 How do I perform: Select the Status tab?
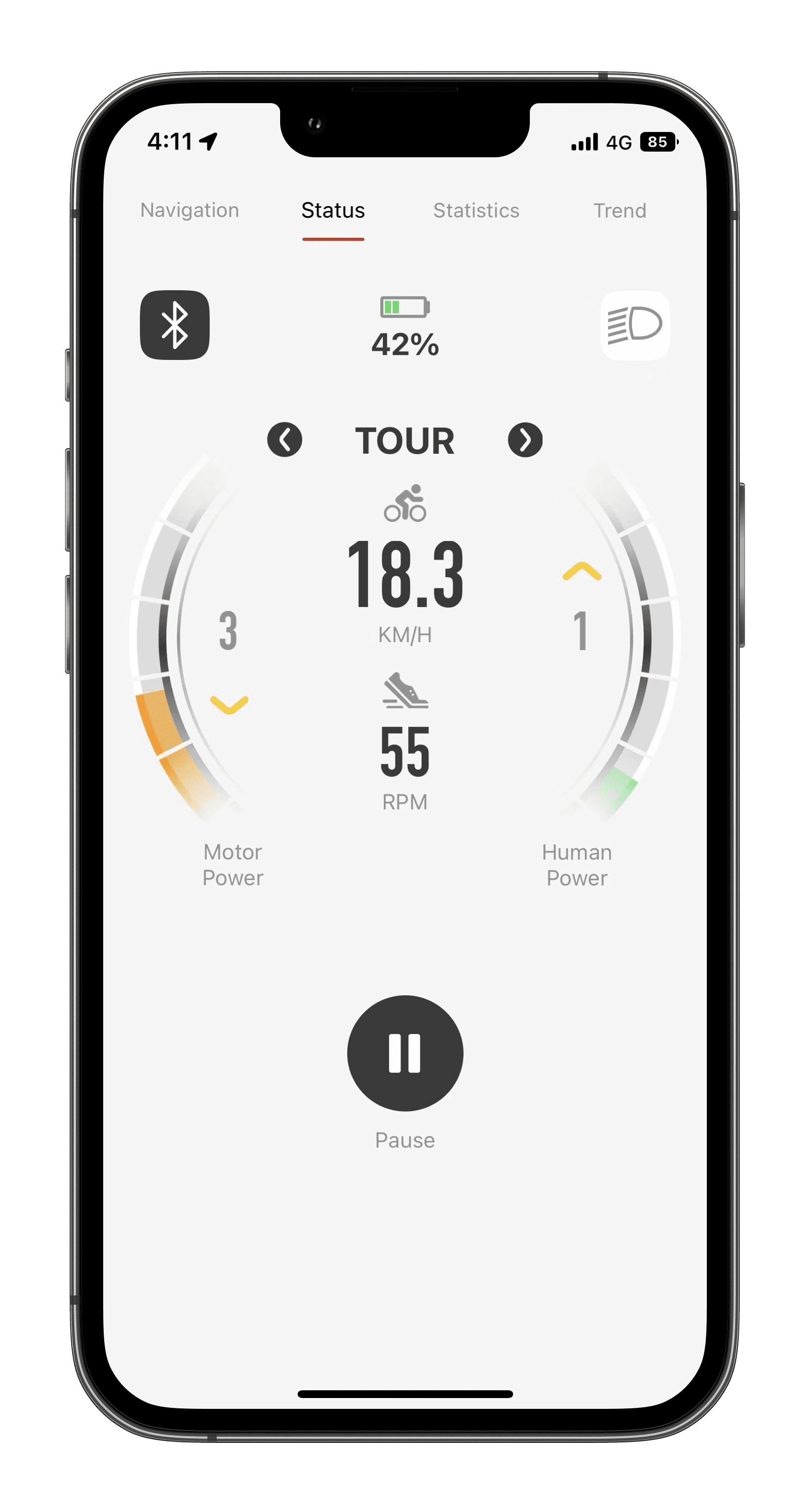coord(333,210)
